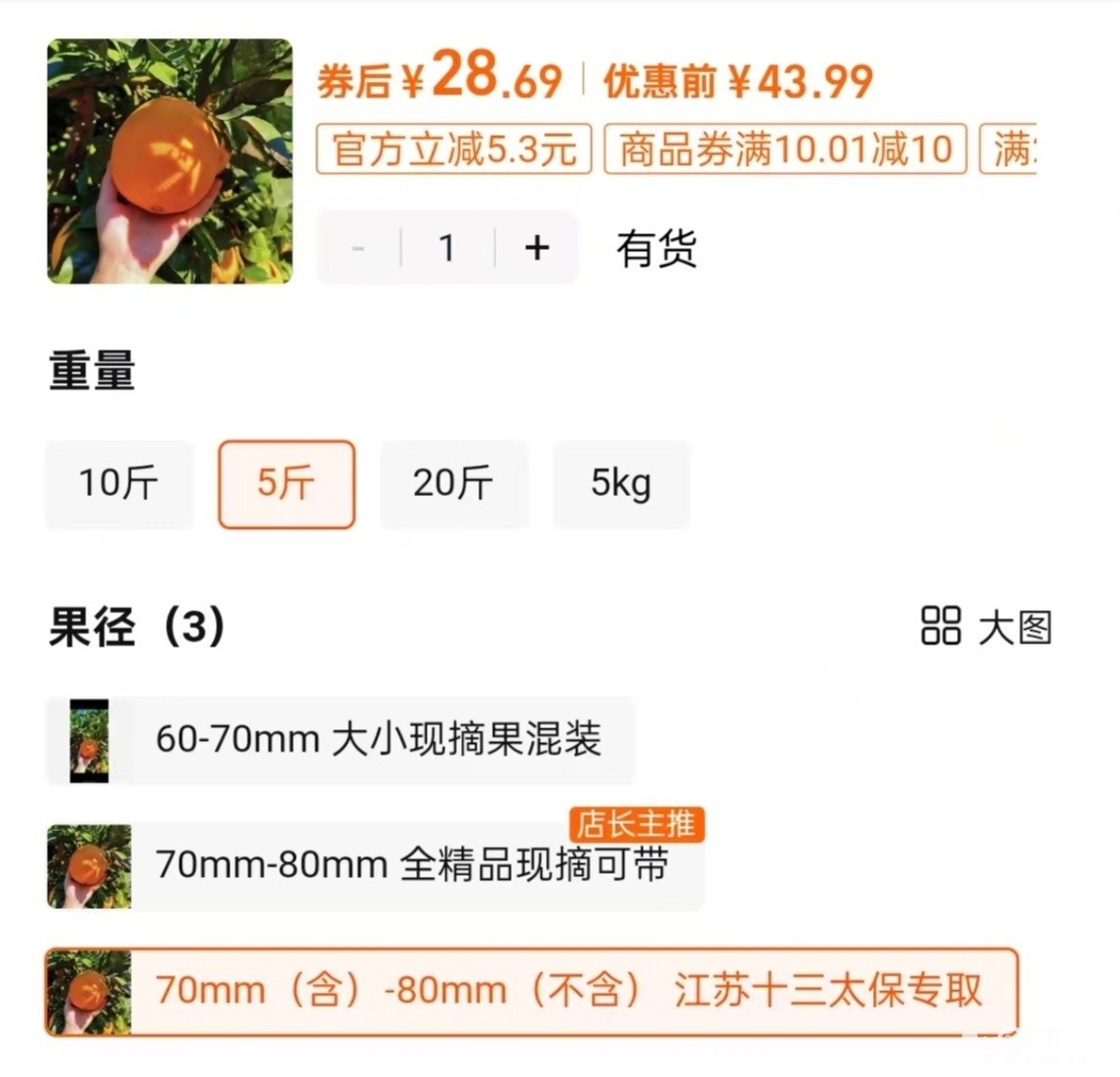
Task: Increase quantity with the plus button
Action: point(536,248)
